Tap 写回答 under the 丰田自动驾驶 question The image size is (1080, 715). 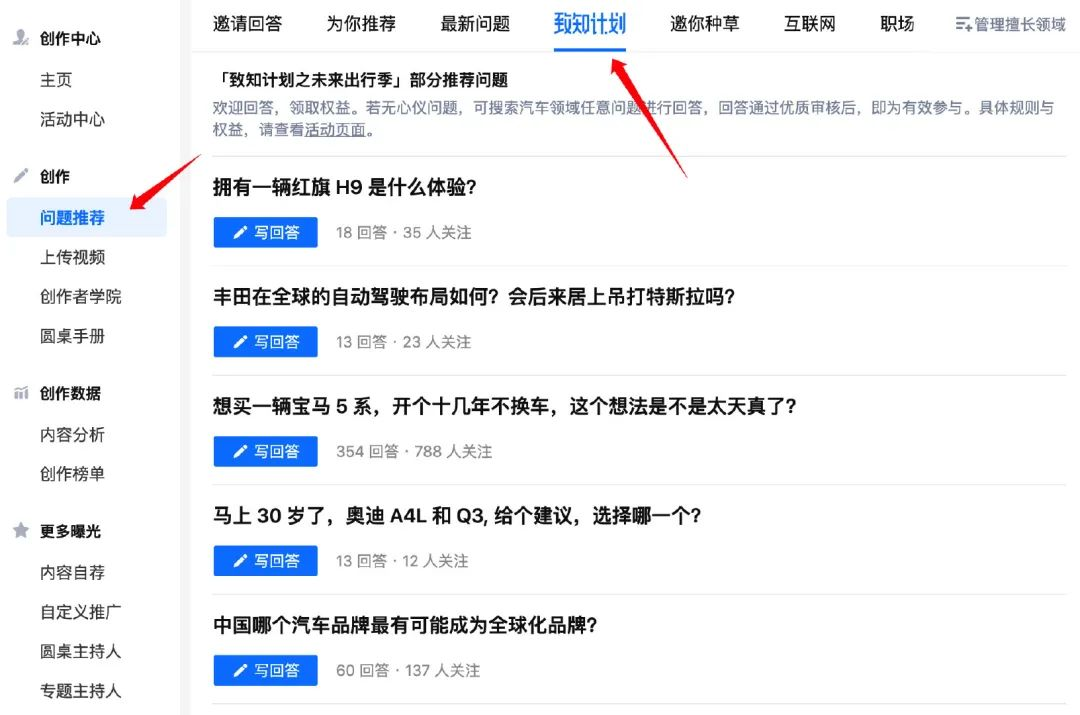click(x=265, y=342)
